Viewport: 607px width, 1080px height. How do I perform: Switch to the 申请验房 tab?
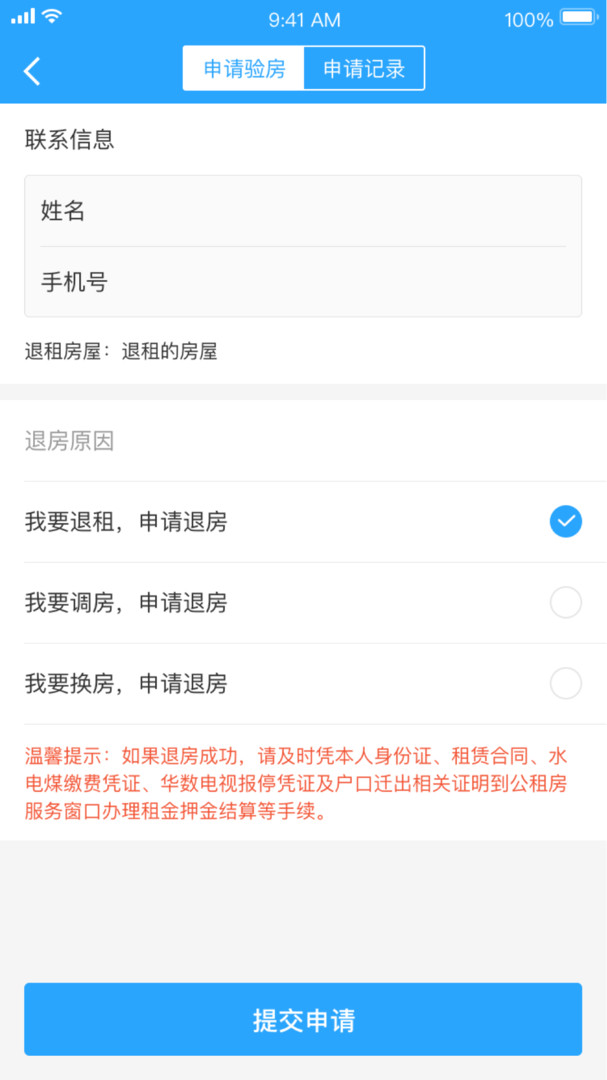(244, 69)
